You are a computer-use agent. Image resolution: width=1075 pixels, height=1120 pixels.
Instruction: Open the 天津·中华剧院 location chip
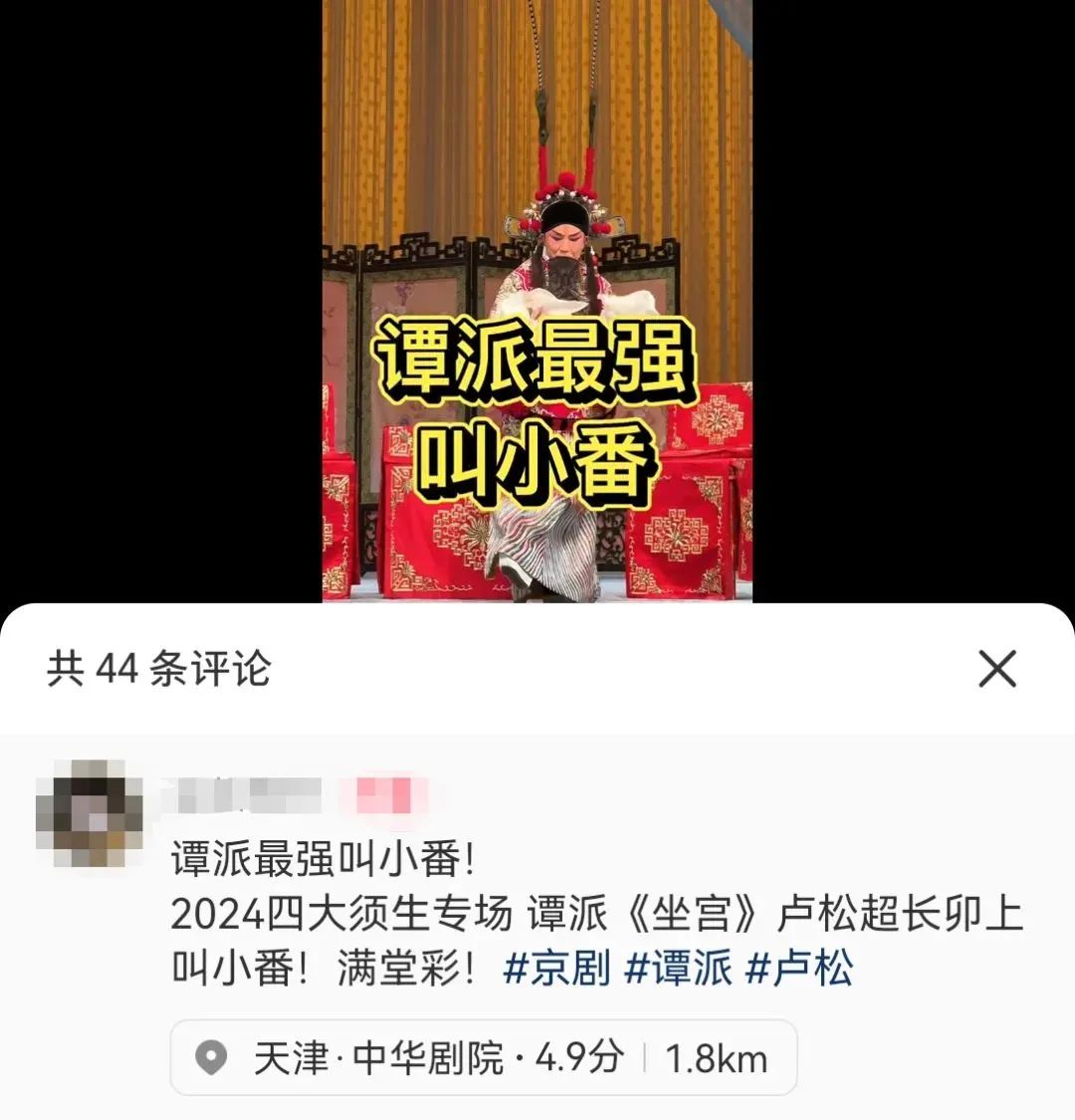pos(483,1057)
